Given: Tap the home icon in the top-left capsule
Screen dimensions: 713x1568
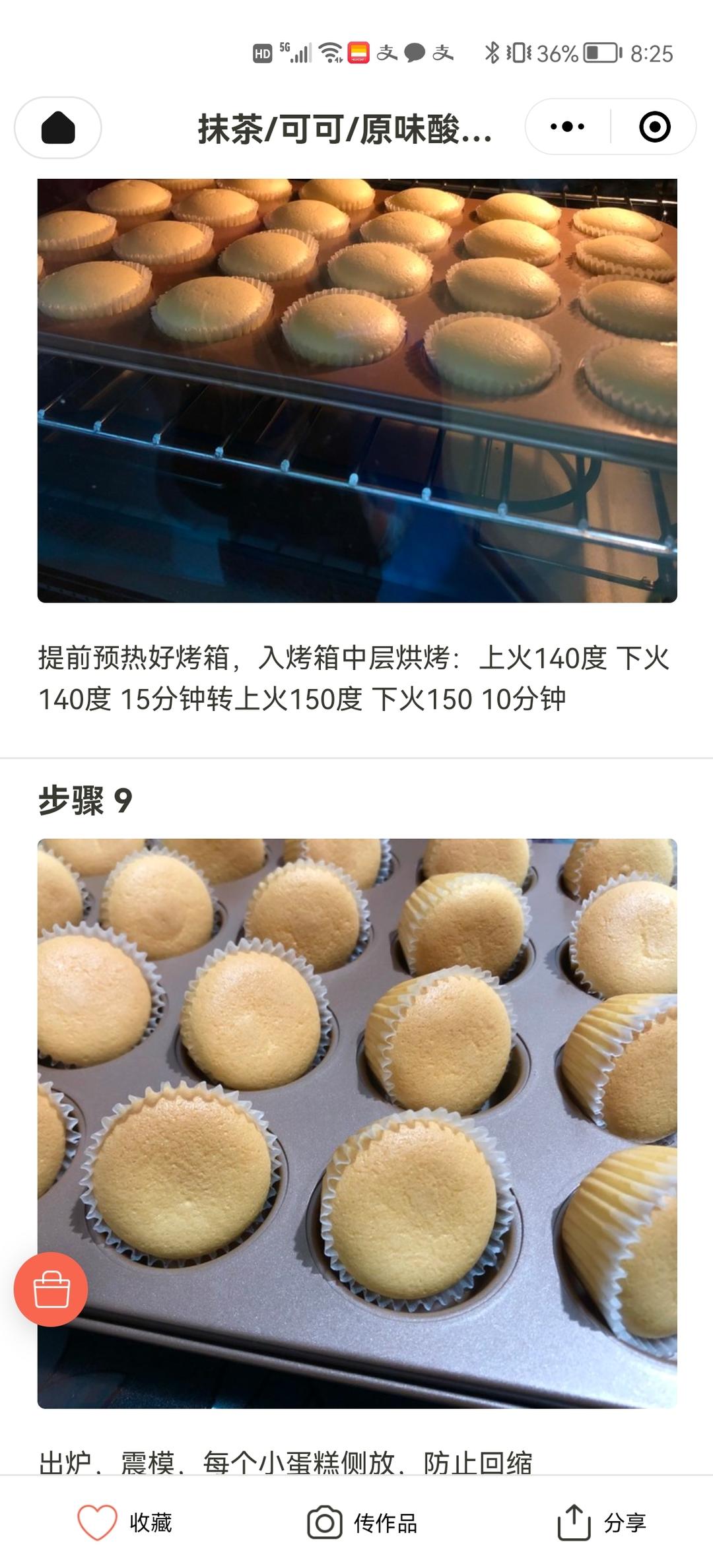Looking at the screenshot, I should (x=59, y=128).
